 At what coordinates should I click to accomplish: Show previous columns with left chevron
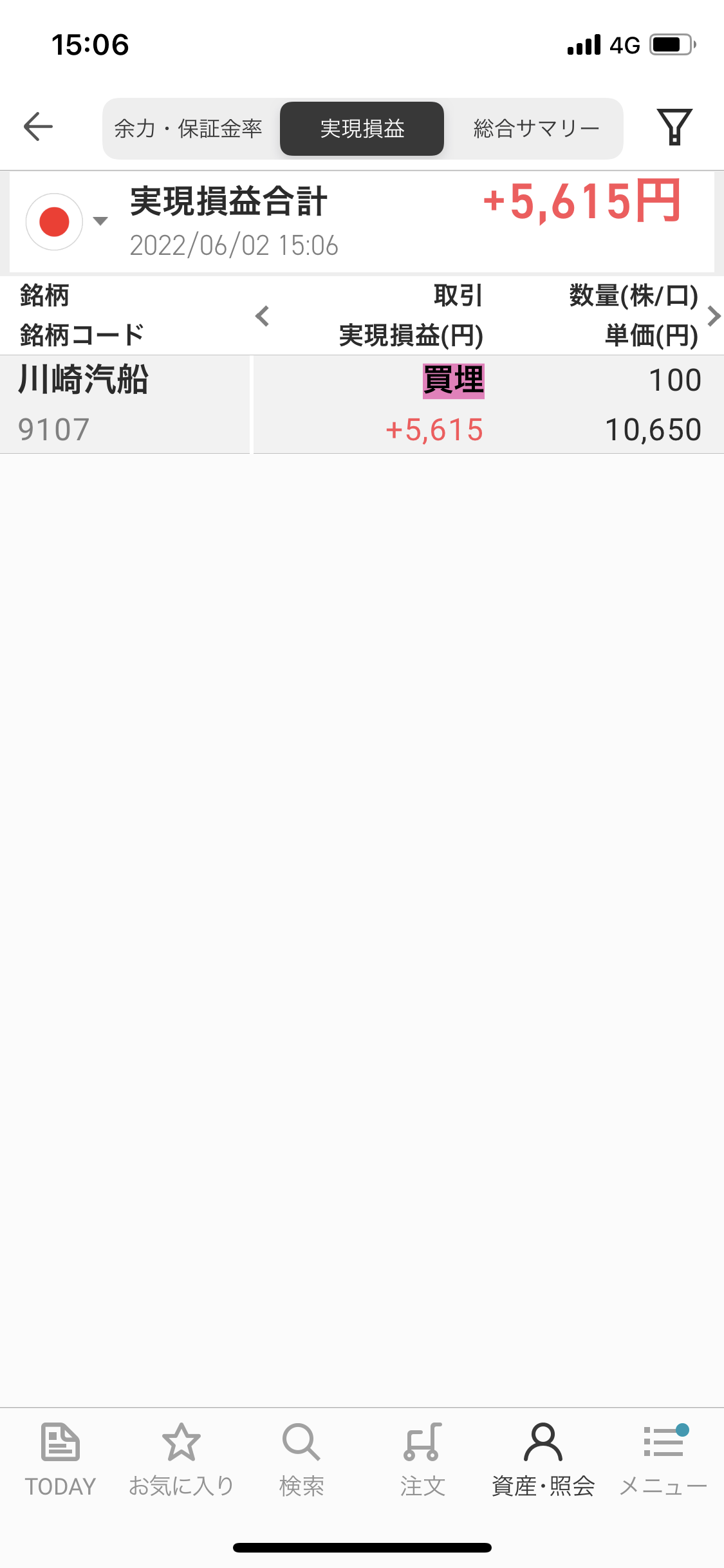[x=262, y=316]
